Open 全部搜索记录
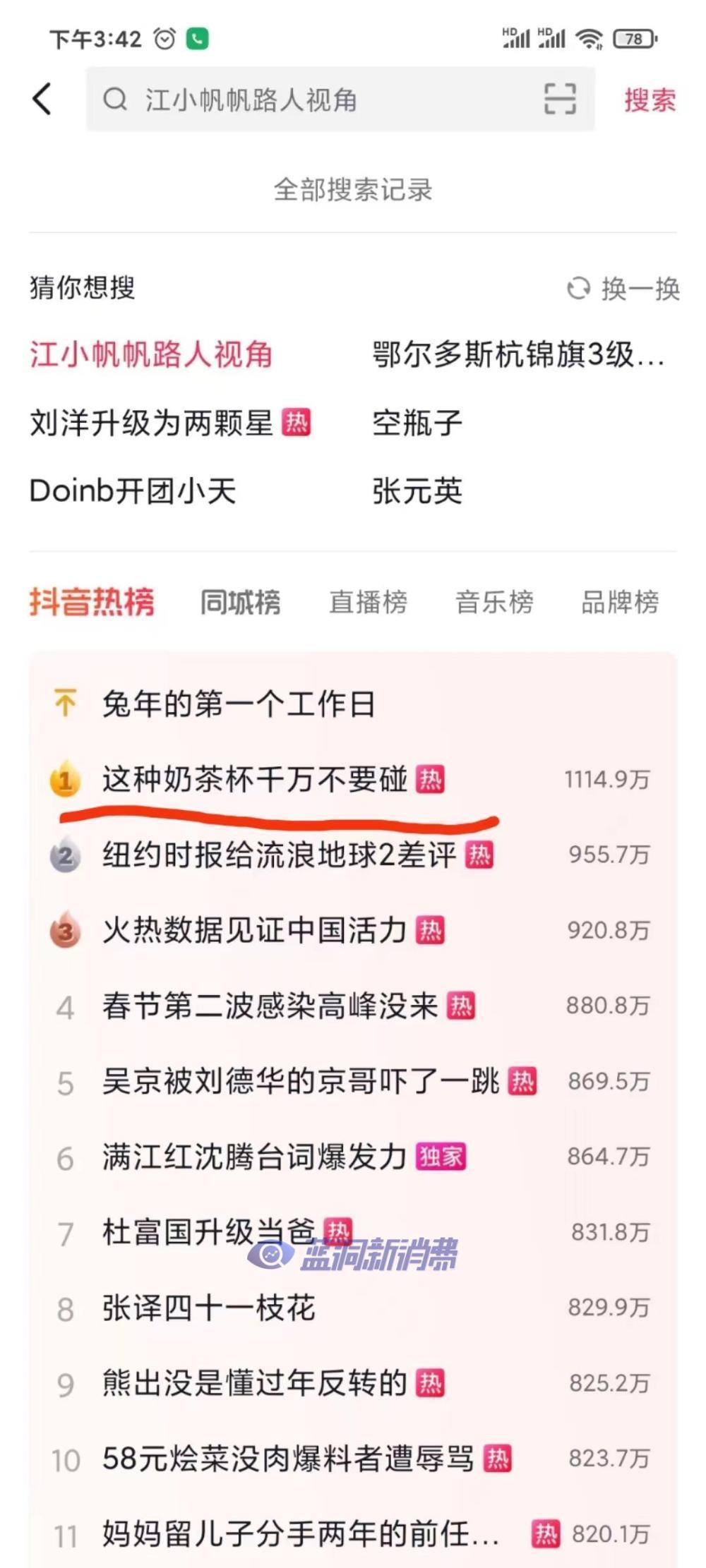 [353, 189]
